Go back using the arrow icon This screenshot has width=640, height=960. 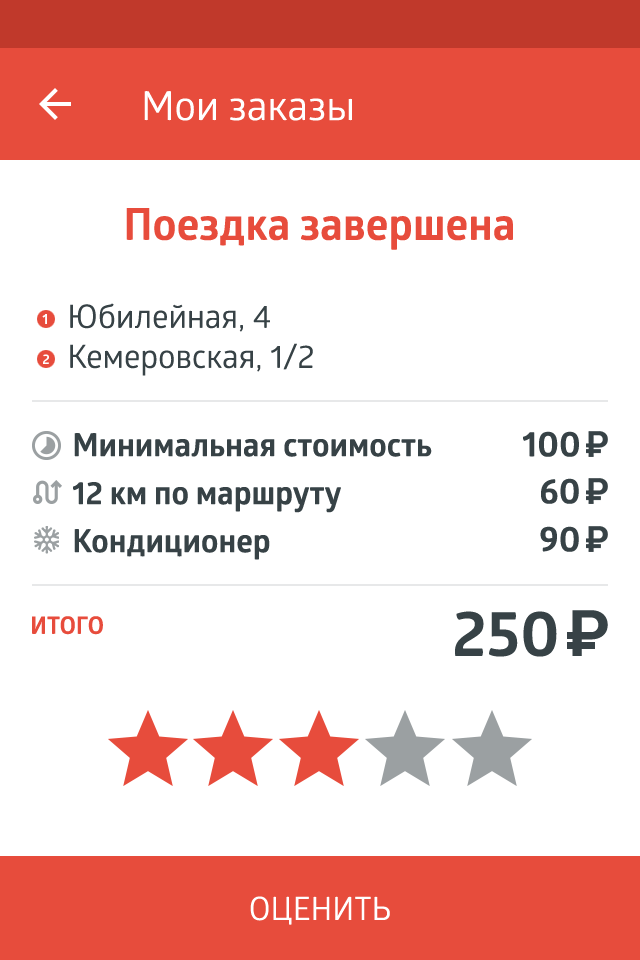(x=55, y=105)
